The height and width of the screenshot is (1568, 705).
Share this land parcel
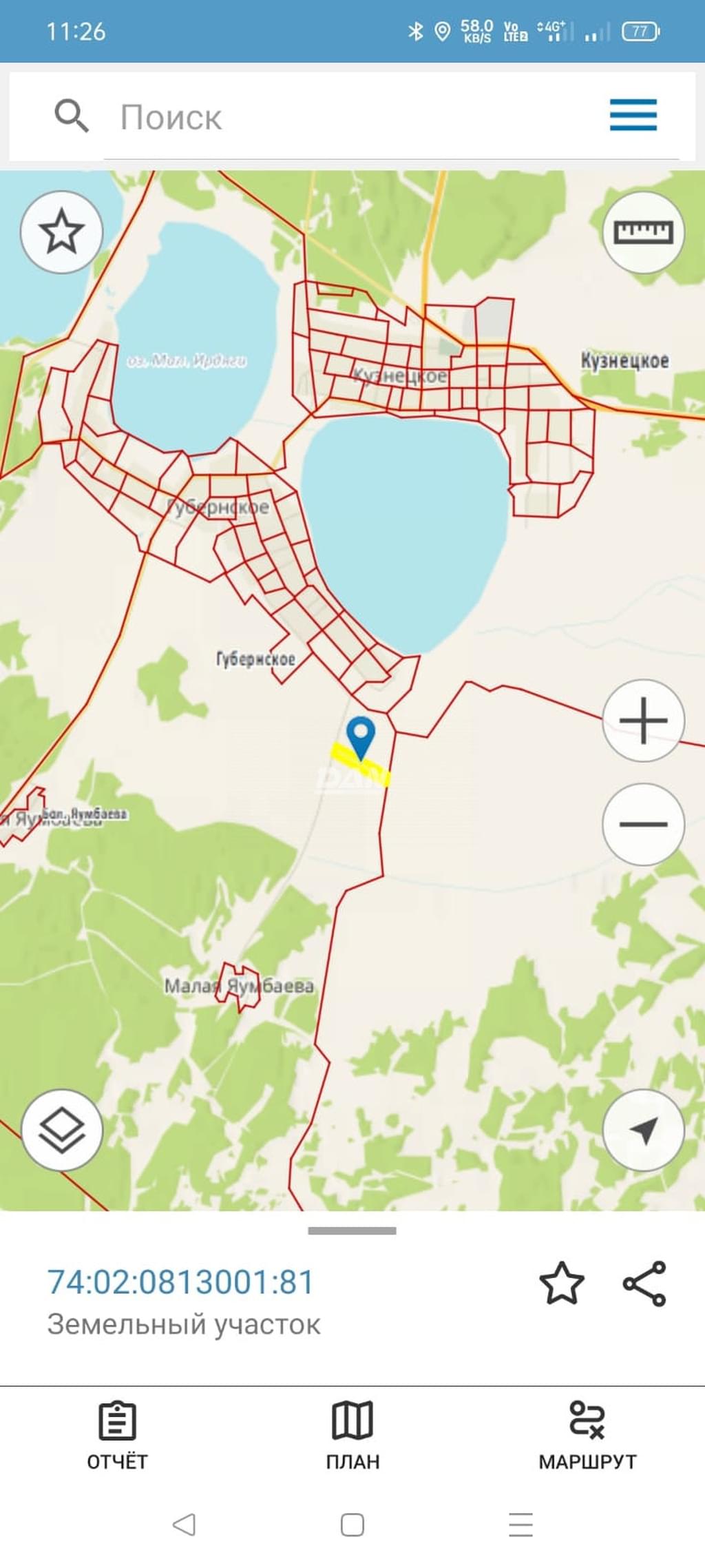tap(644, 1283)
